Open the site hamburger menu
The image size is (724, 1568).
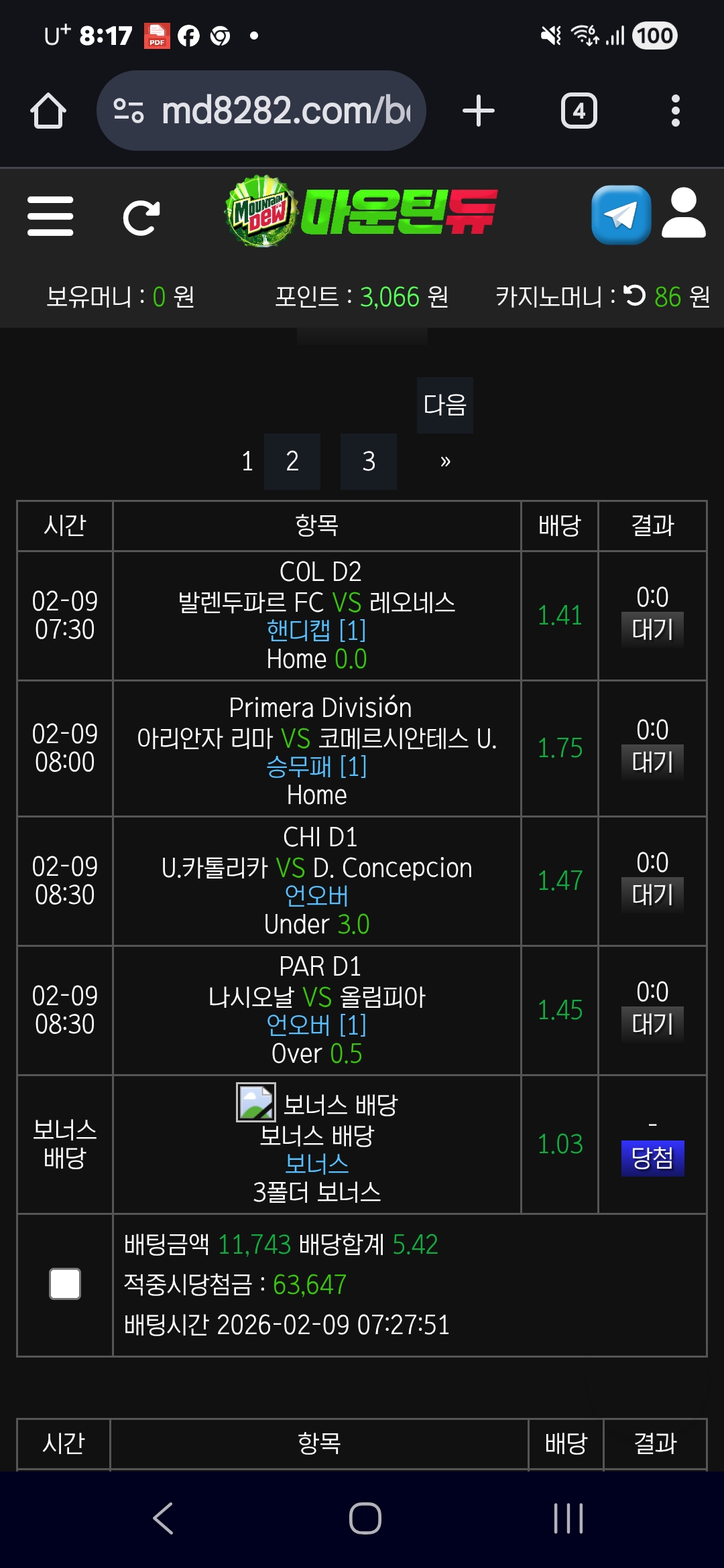50,216
